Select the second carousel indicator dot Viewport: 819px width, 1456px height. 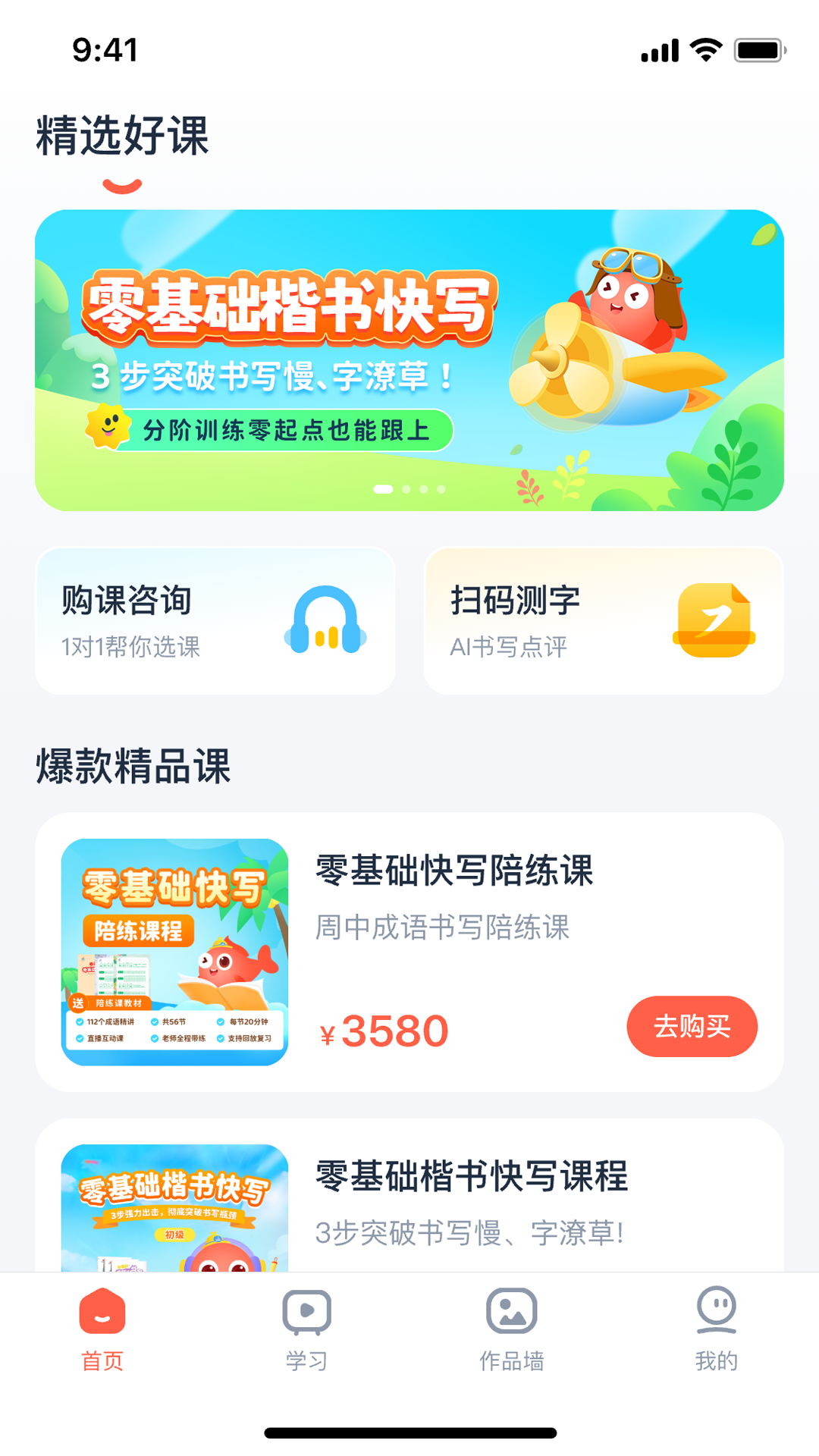pyautogui.click(x=405, y=491)
